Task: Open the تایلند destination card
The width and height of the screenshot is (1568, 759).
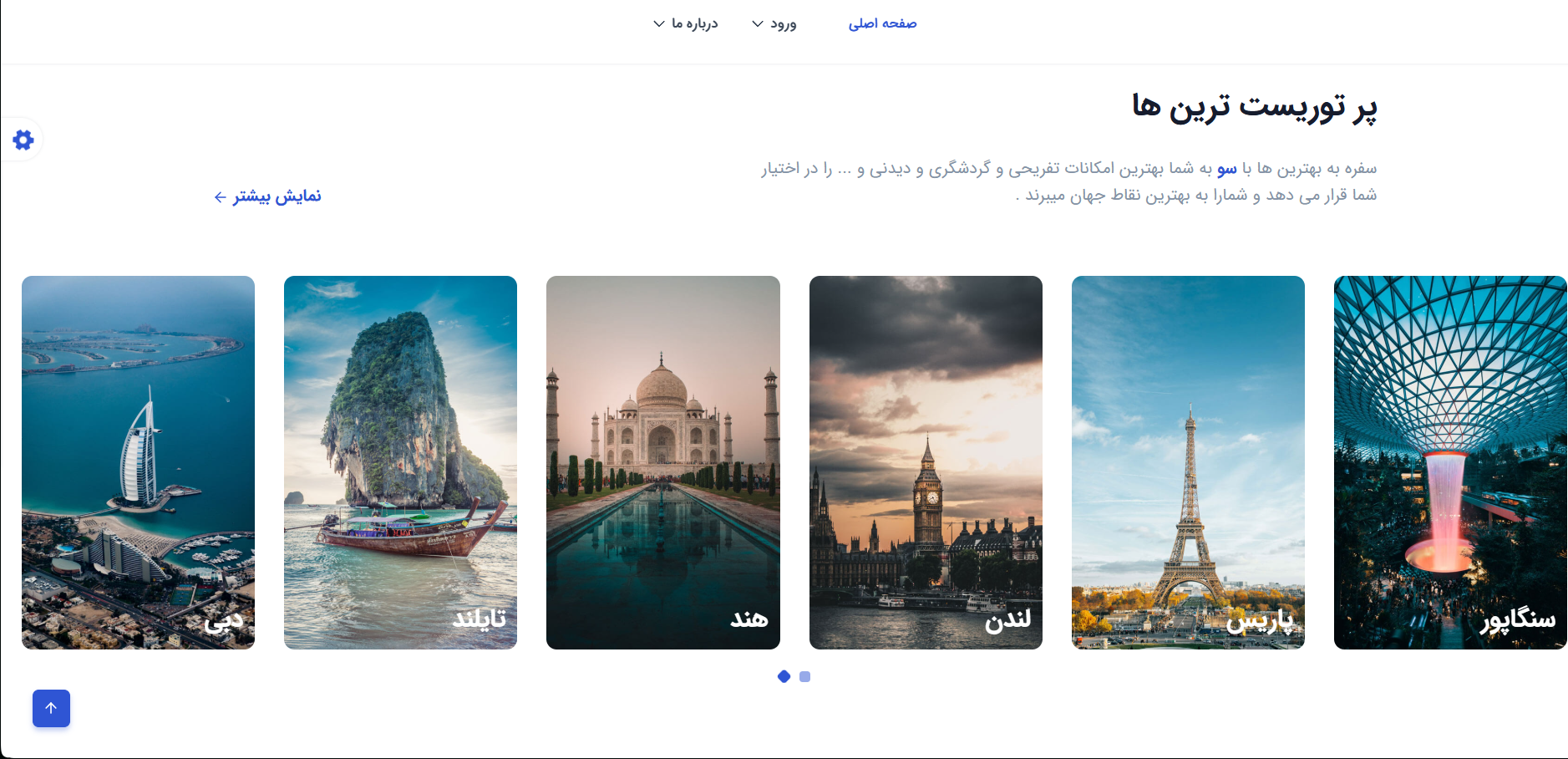Action: (400, 462)
